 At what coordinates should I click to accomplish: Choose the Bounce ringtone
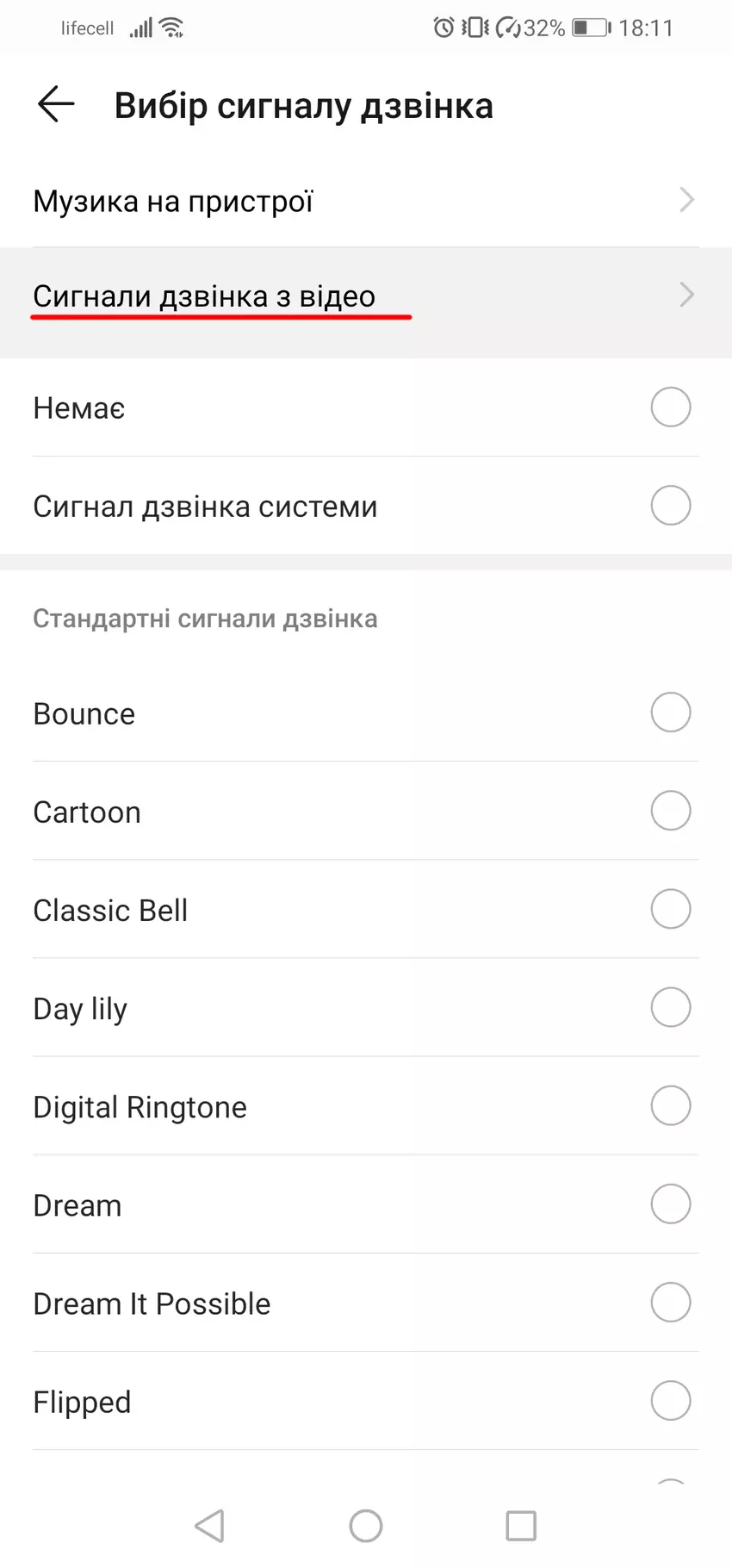(x=670, y=712)
